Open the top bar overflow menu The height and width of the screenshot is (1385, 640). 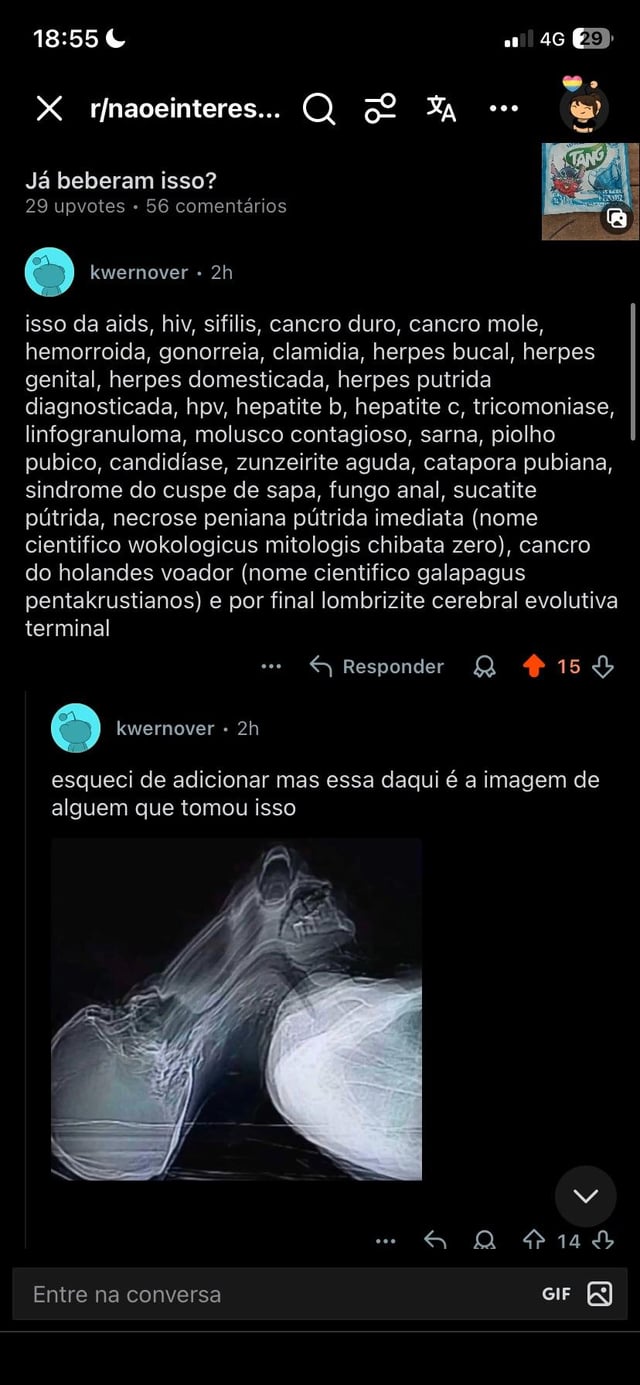coord(504,108)
